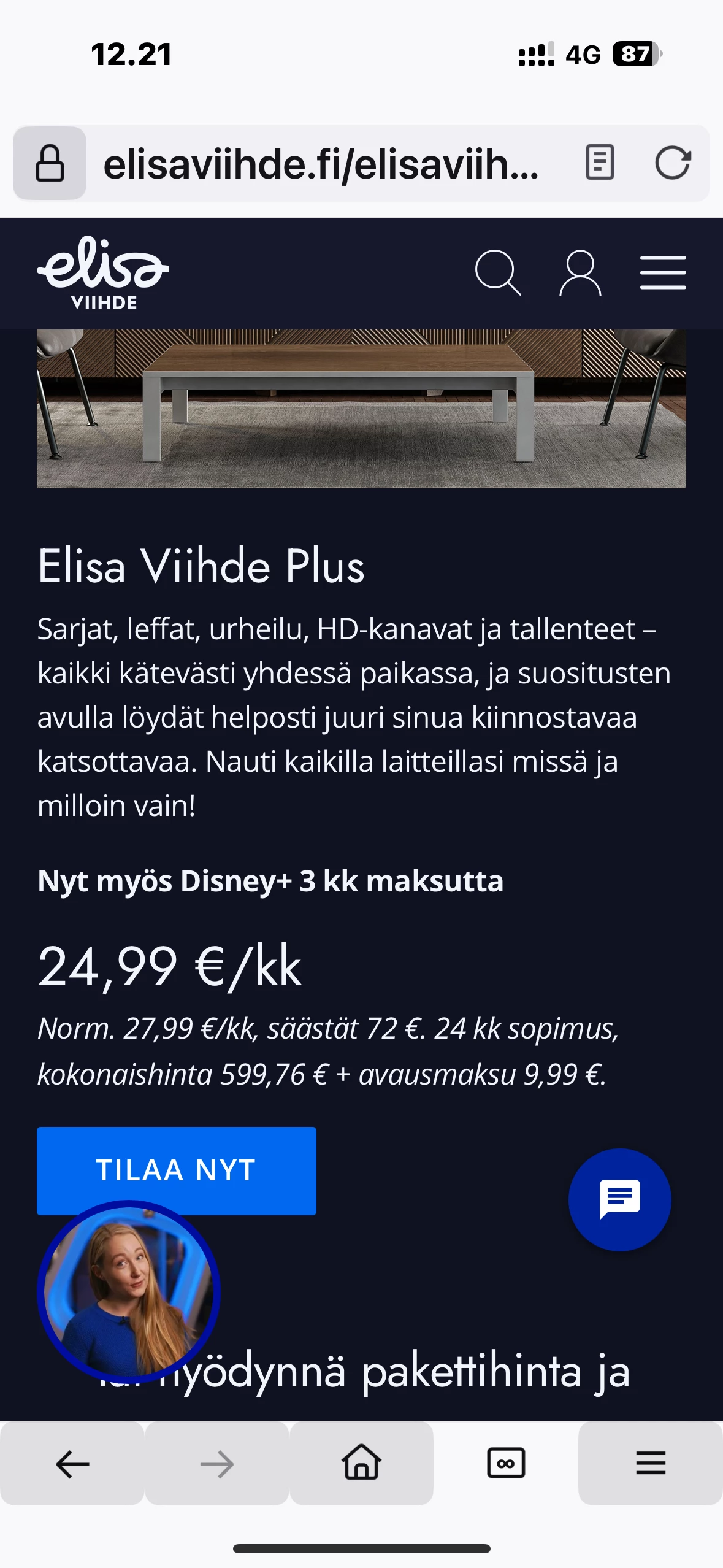
Task: Open the chat bubble button
Action: click(619, 1199)
